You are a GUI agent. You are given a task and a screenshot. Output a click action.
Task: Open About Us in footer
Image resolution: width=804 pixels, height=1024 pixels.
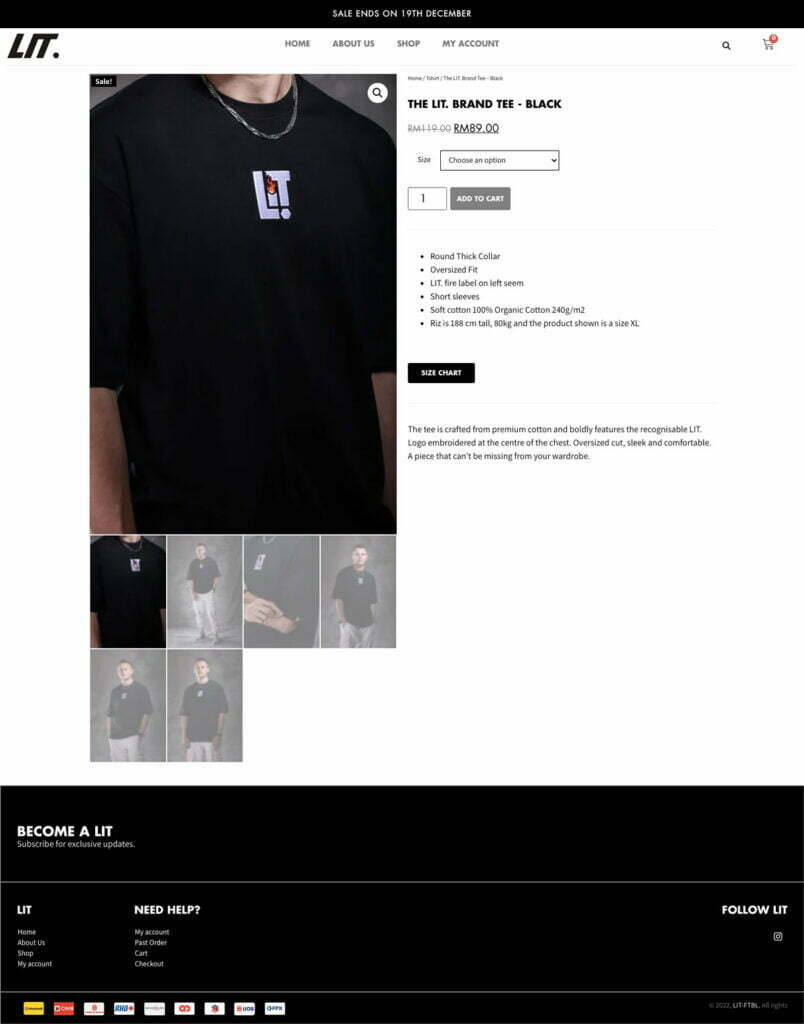tap(31, 943)
